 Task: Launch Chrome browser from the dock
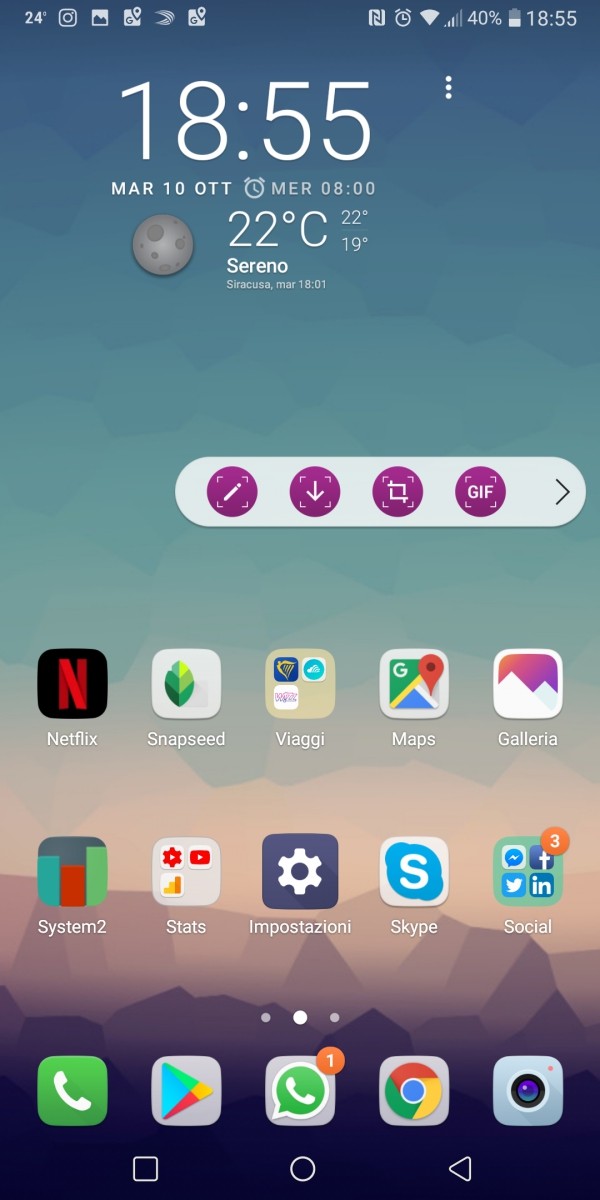pyautogui.click(x=414, y=1091)
